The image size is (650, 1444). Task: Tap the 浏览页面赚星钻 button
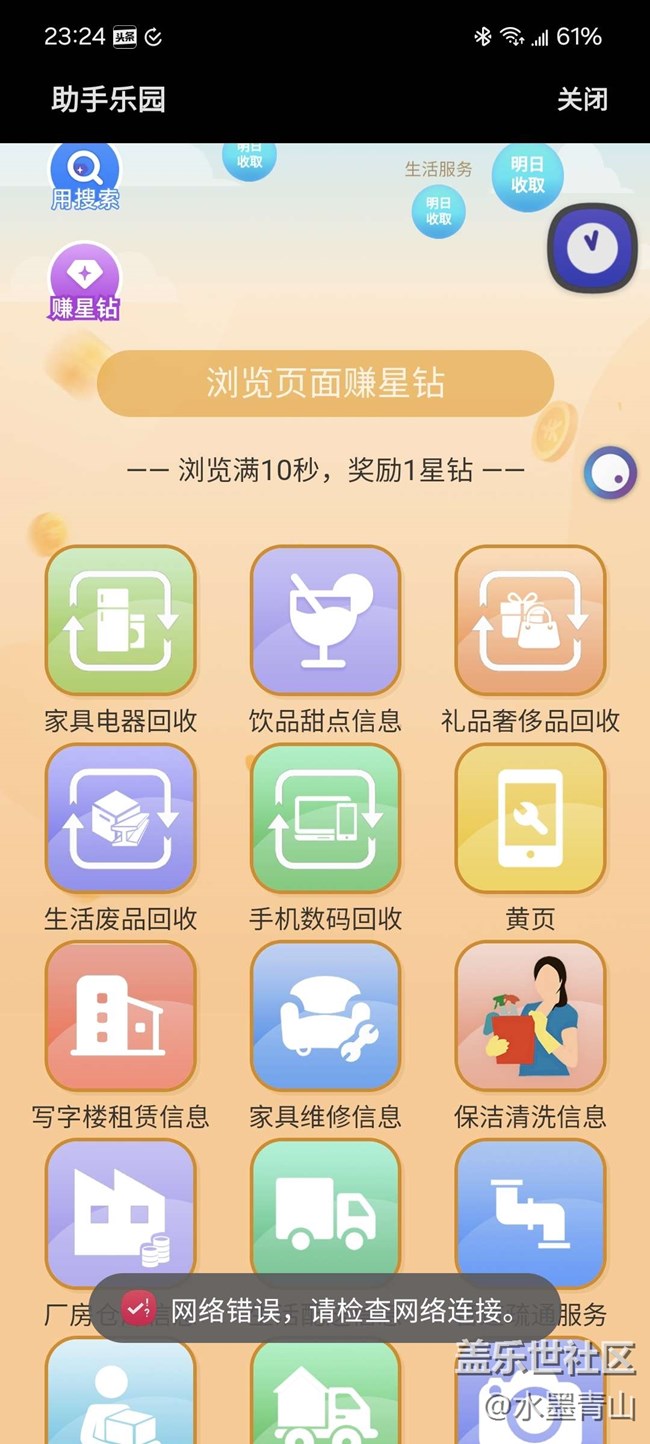point(325,383)
